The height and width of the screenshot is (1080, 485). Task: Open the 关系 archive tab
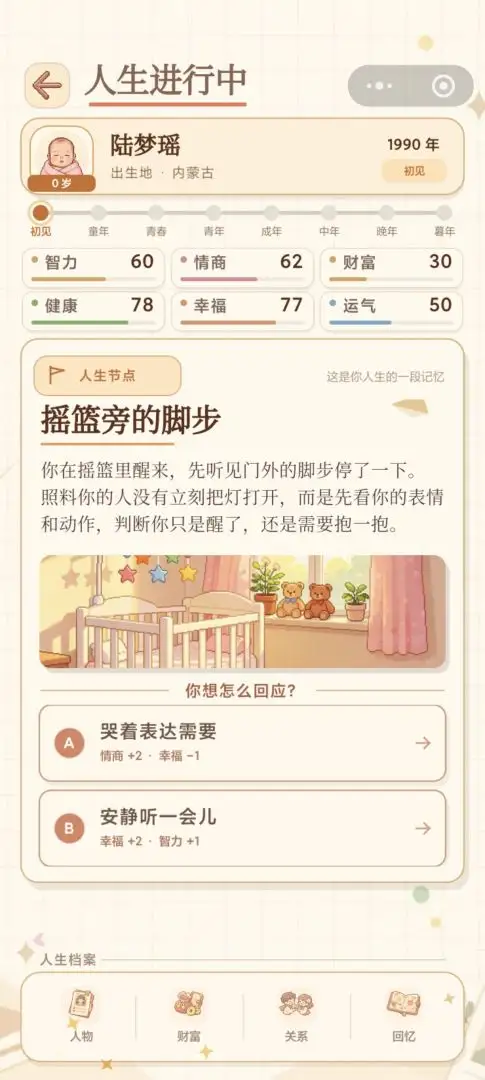point(296,1016)
